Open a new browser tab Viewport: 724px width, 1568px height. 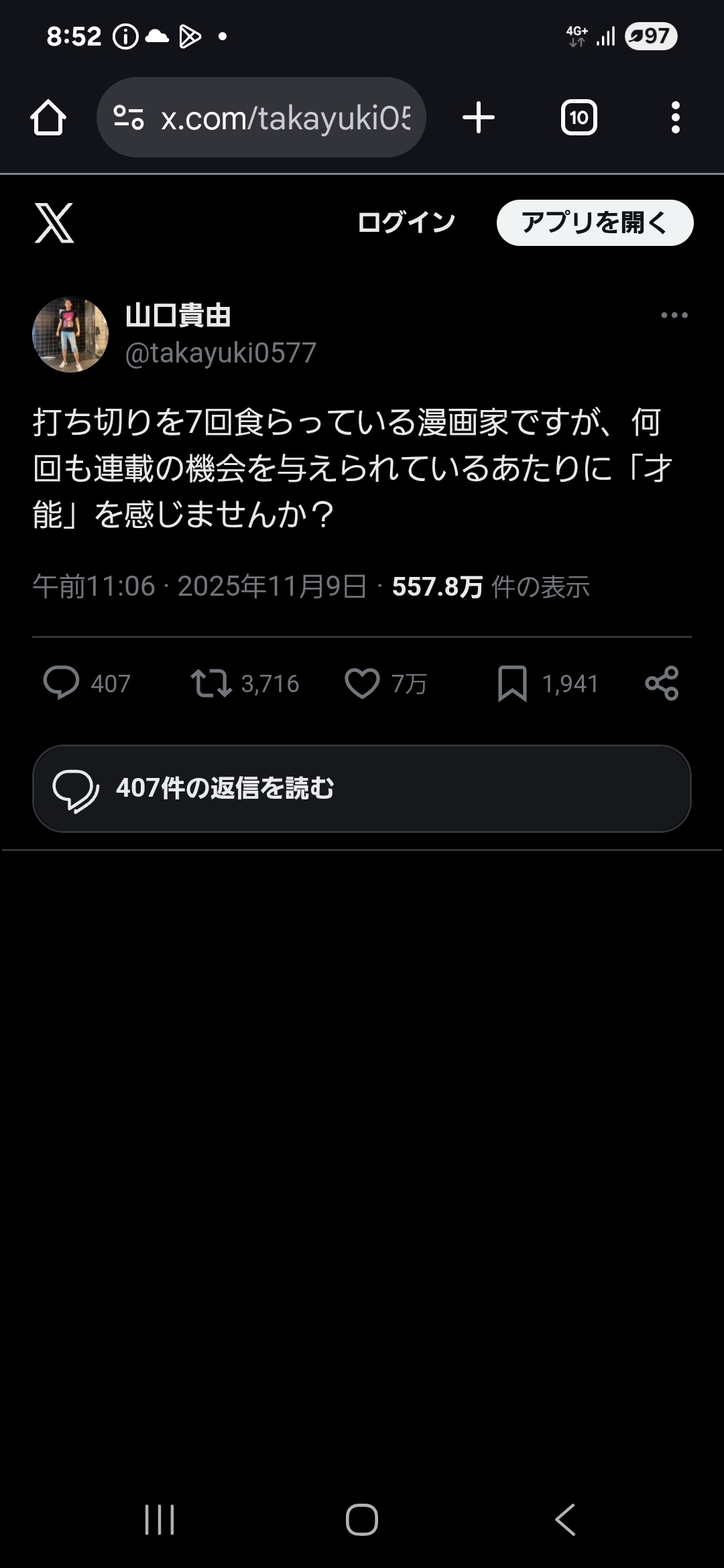[x=479, y=118]
